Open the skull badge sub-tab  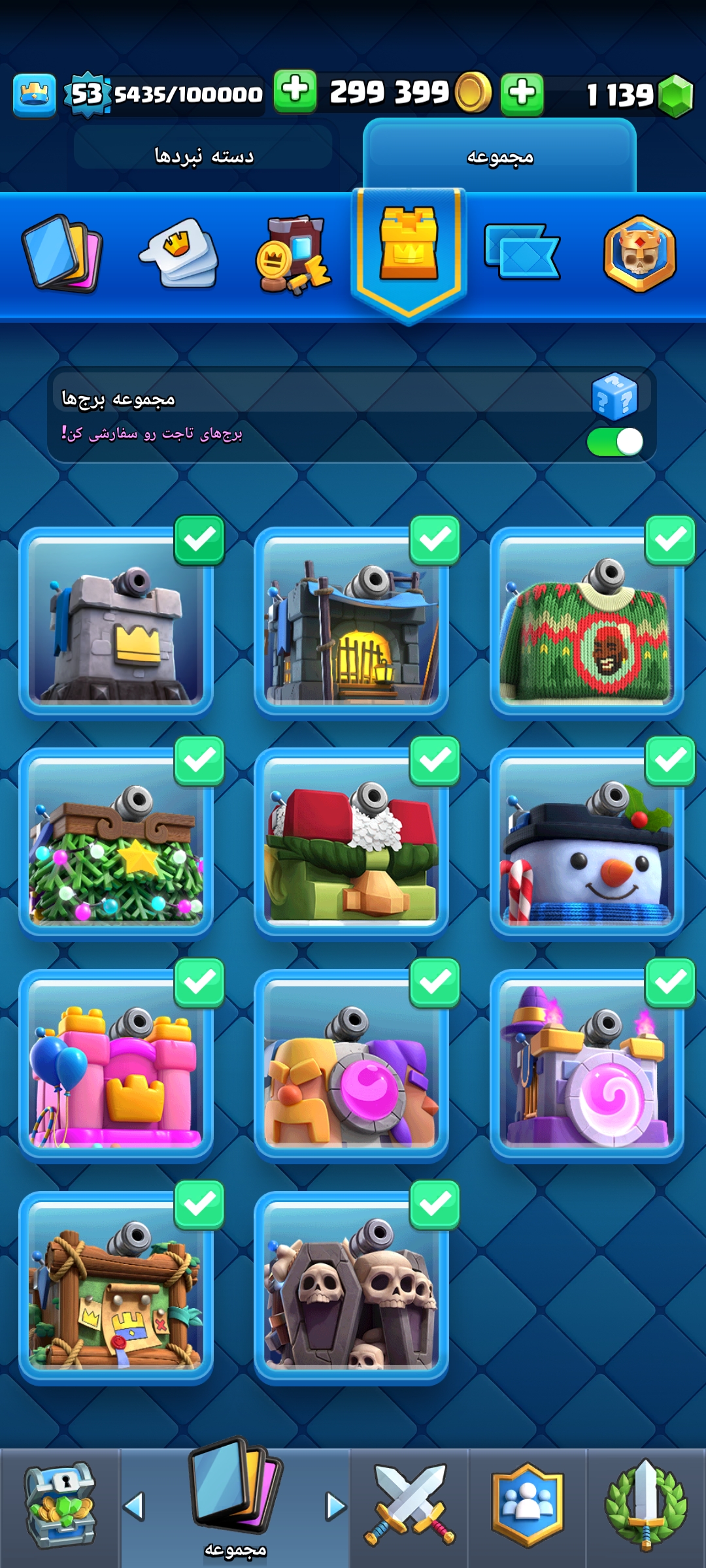point(639,253)
